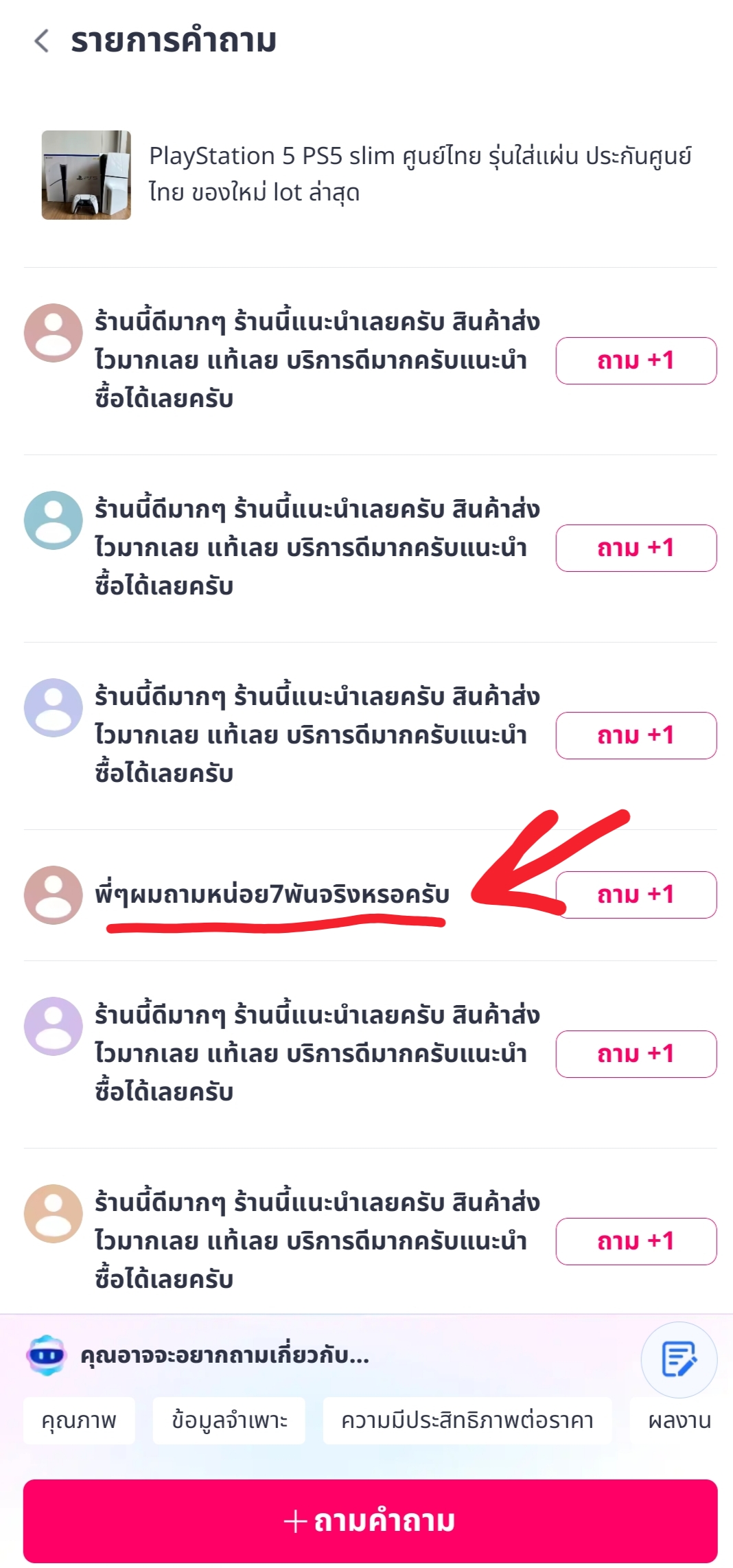This screenshot has width=733, height=1568.
Task: Open the PlayStation 5 PS5 slim product
Action: click(369, 174)
